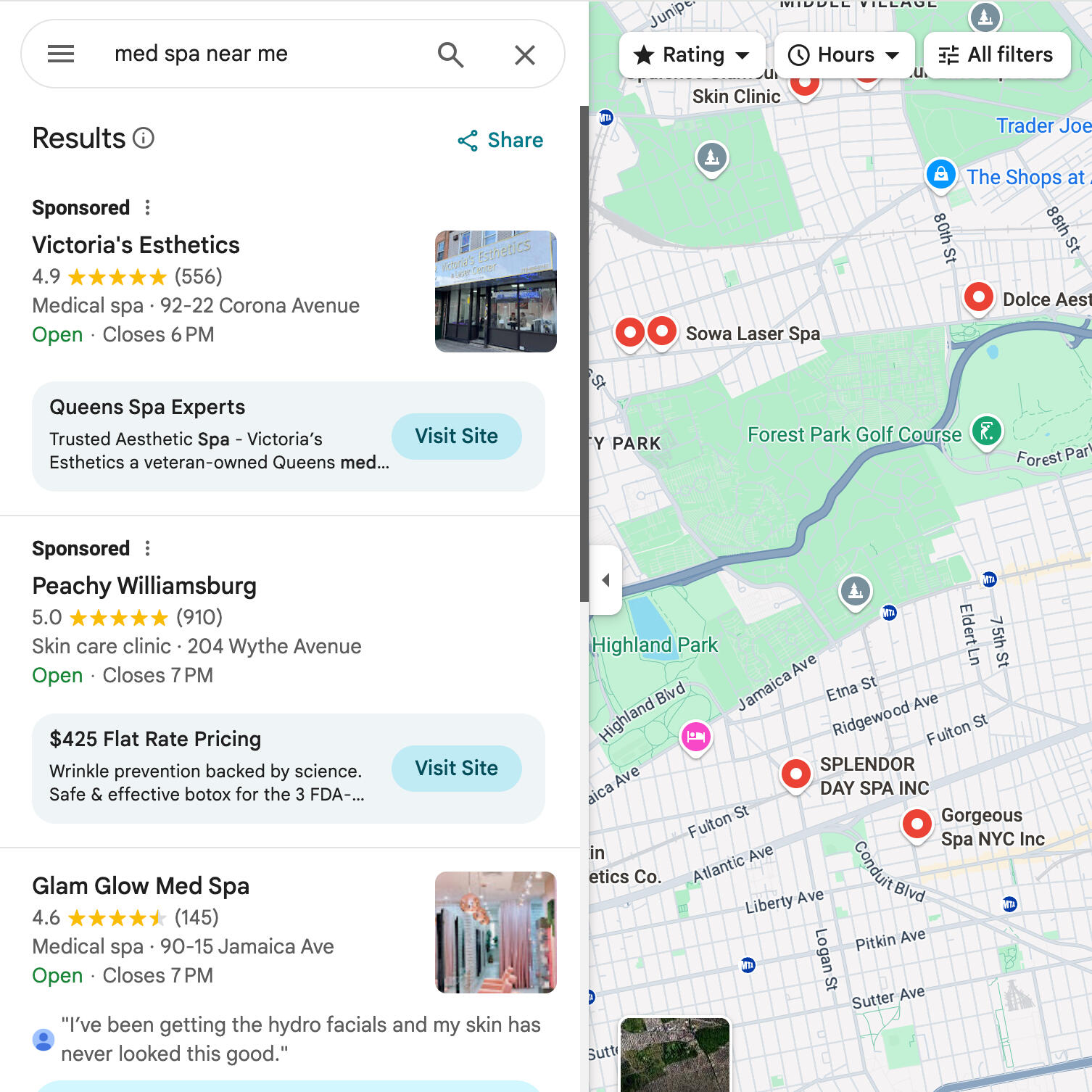Expand the Rating filter dropdown
The width and height of the screenshot is (1092, 1092).
point(692,55)
